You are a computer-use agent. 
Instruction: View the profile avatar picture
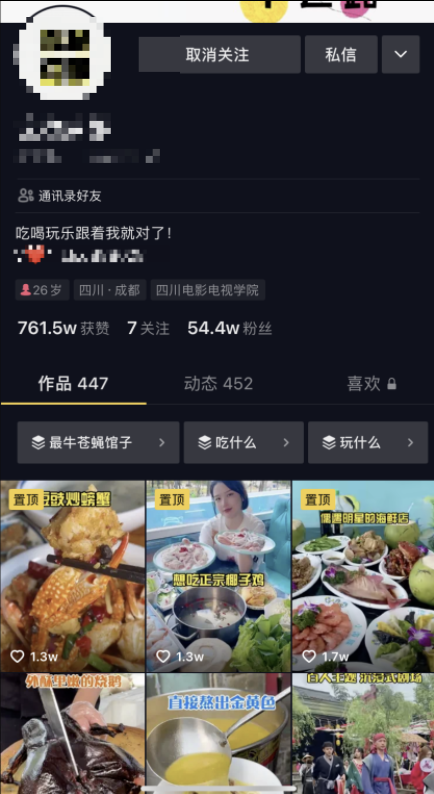coord(64,55)
